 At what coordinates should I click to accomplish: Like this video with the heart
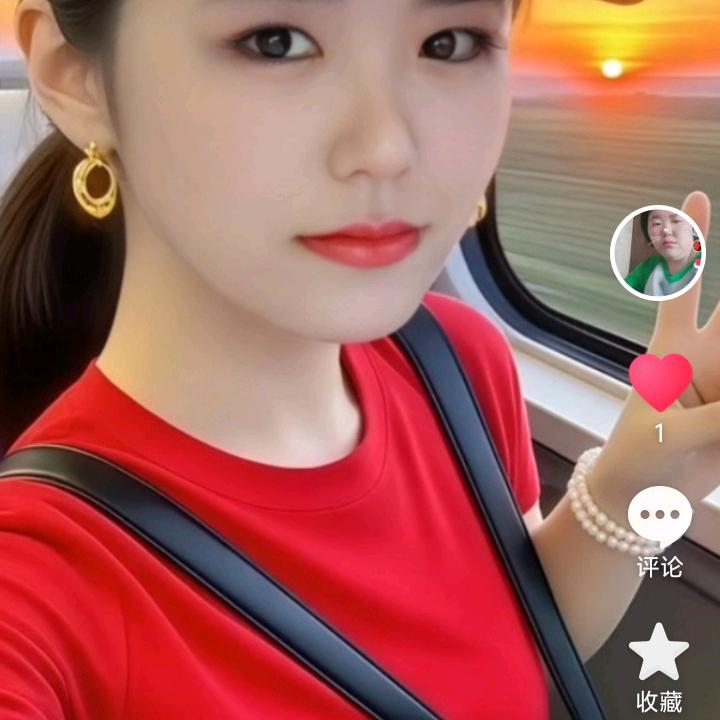(x=660, y=382)
